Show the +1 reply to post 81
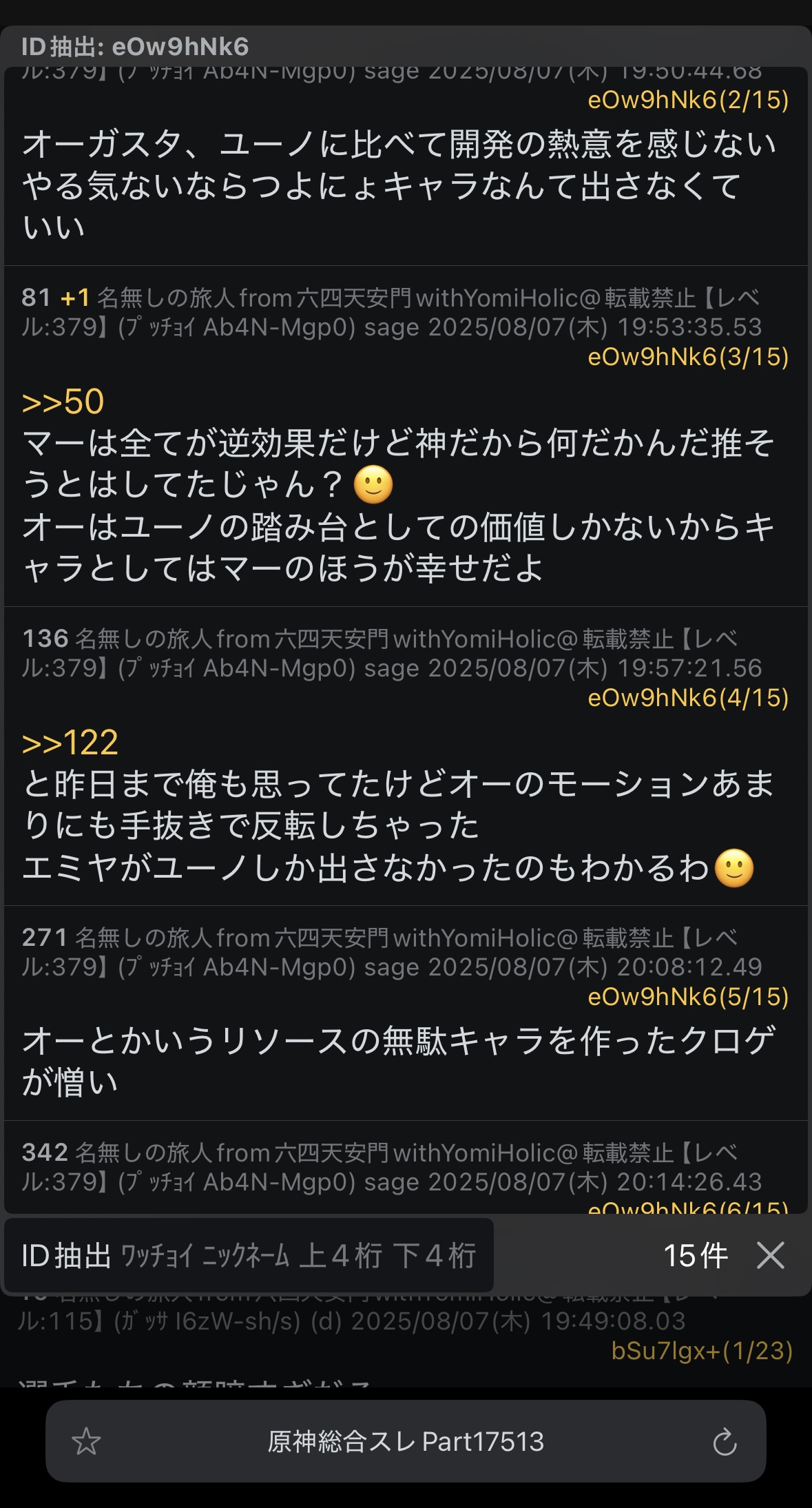This screenshot has height=1508, width=812. click(75, 298)
